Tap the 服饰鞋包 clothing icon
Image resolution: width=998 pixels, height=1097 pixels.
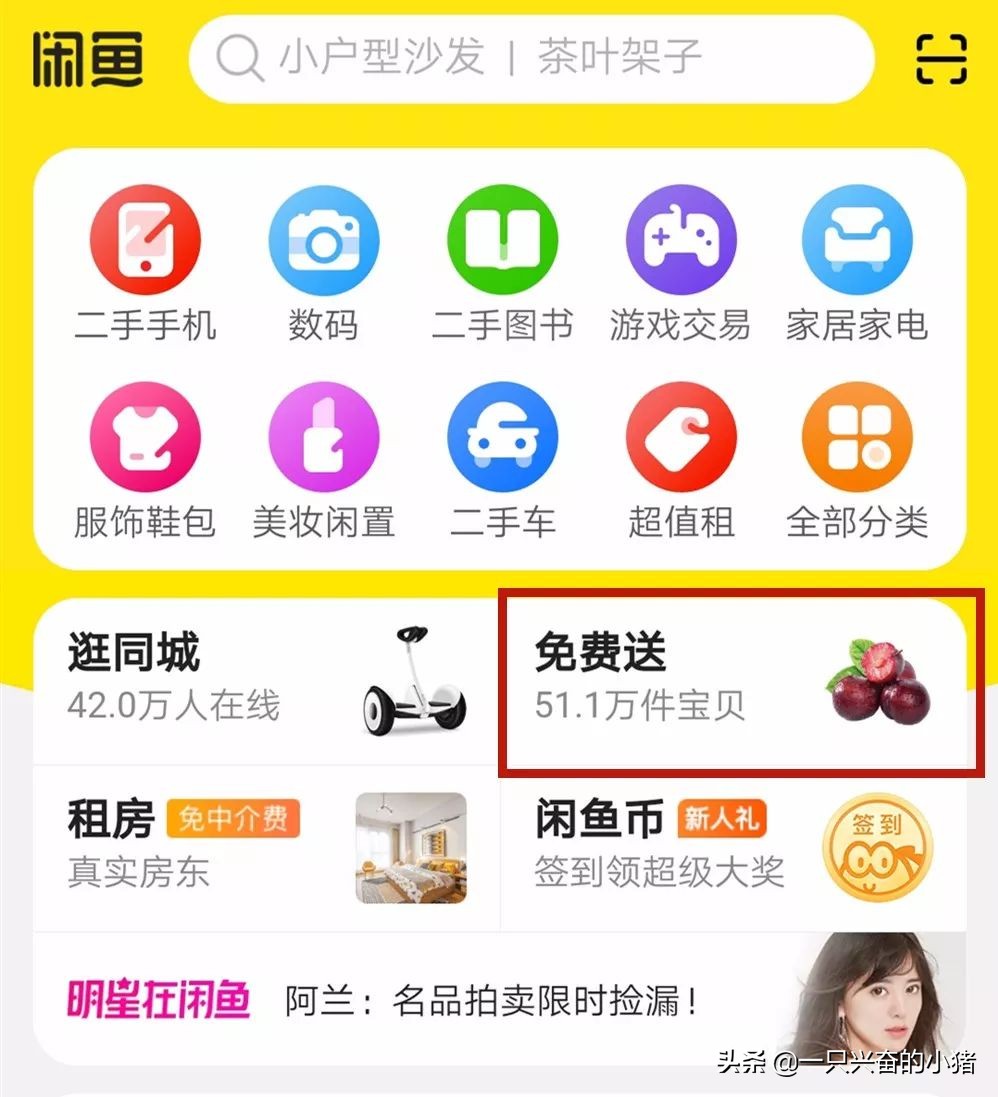[x=146, y=438]
